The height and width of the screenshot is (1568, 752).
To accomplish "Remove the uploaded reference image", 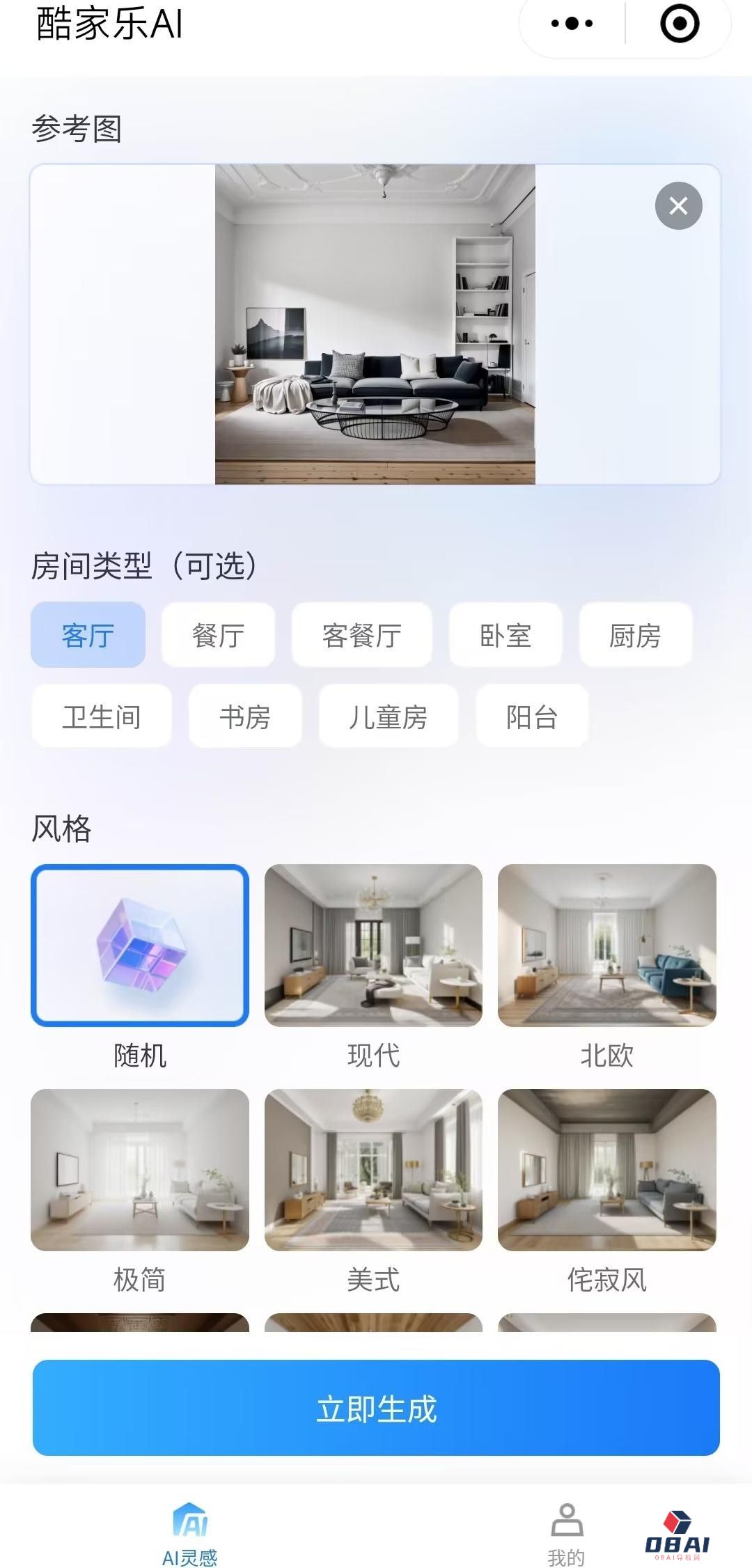I will point(678,205).
